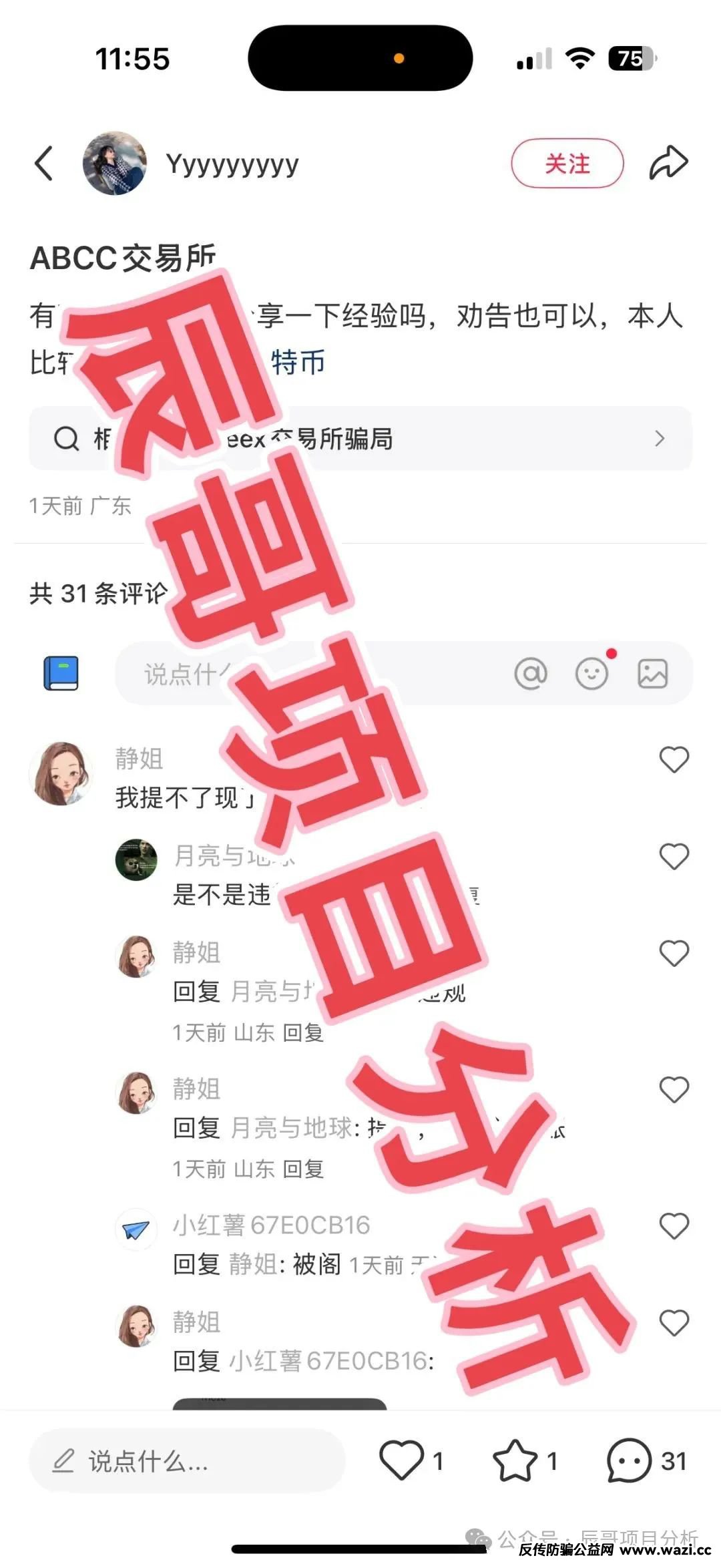Open the related search suggestion about 交易所骗局
This screenshot has height=1568, width=721.
click(x=360, y=439)
